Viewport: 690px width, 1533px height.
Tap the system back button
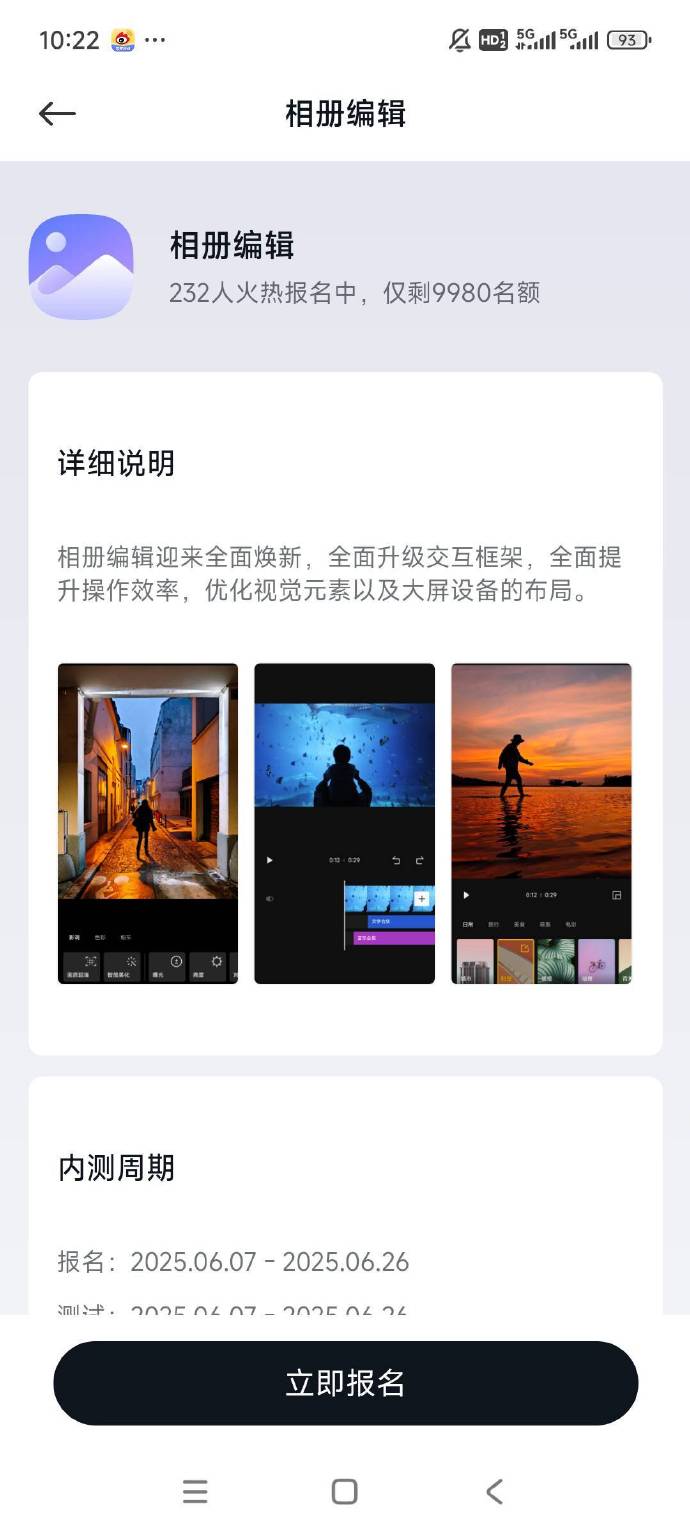pos(494,1492)
